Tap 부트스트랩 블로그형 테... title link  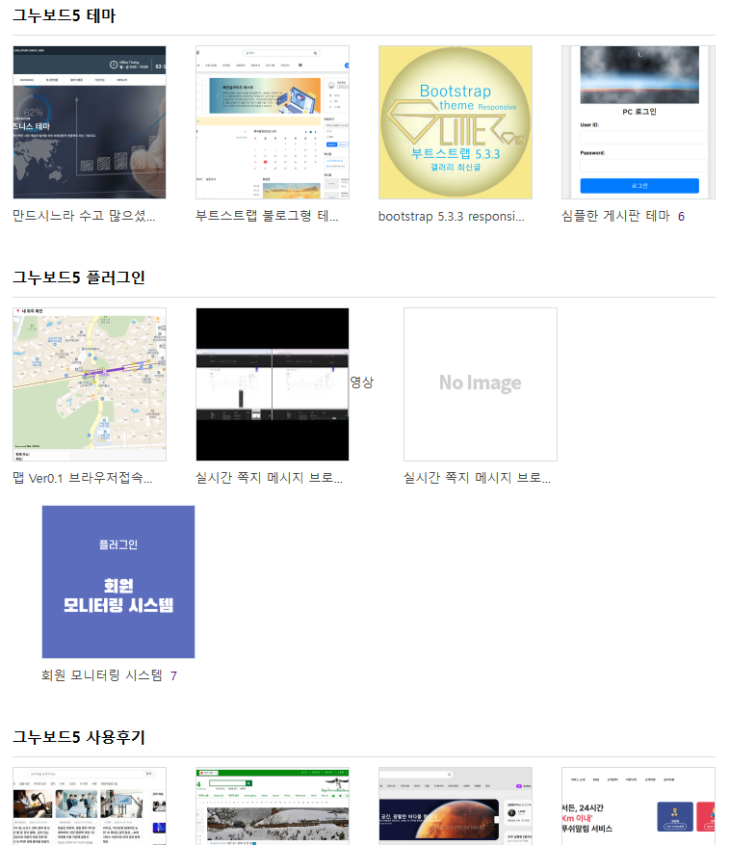coord(268,216)
